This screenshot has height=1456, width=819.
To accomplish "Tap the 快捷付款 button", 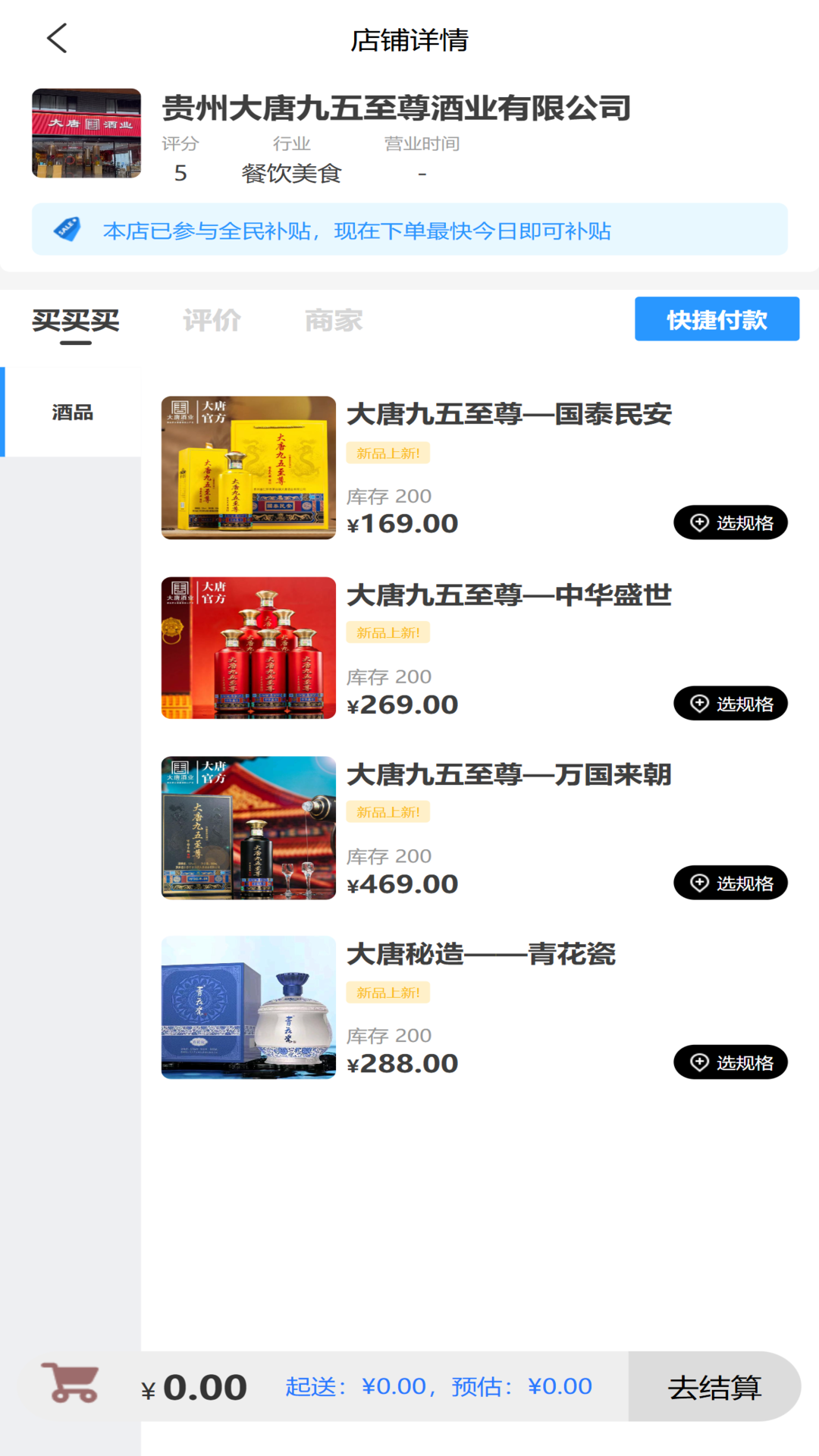I will click(717, 319).
